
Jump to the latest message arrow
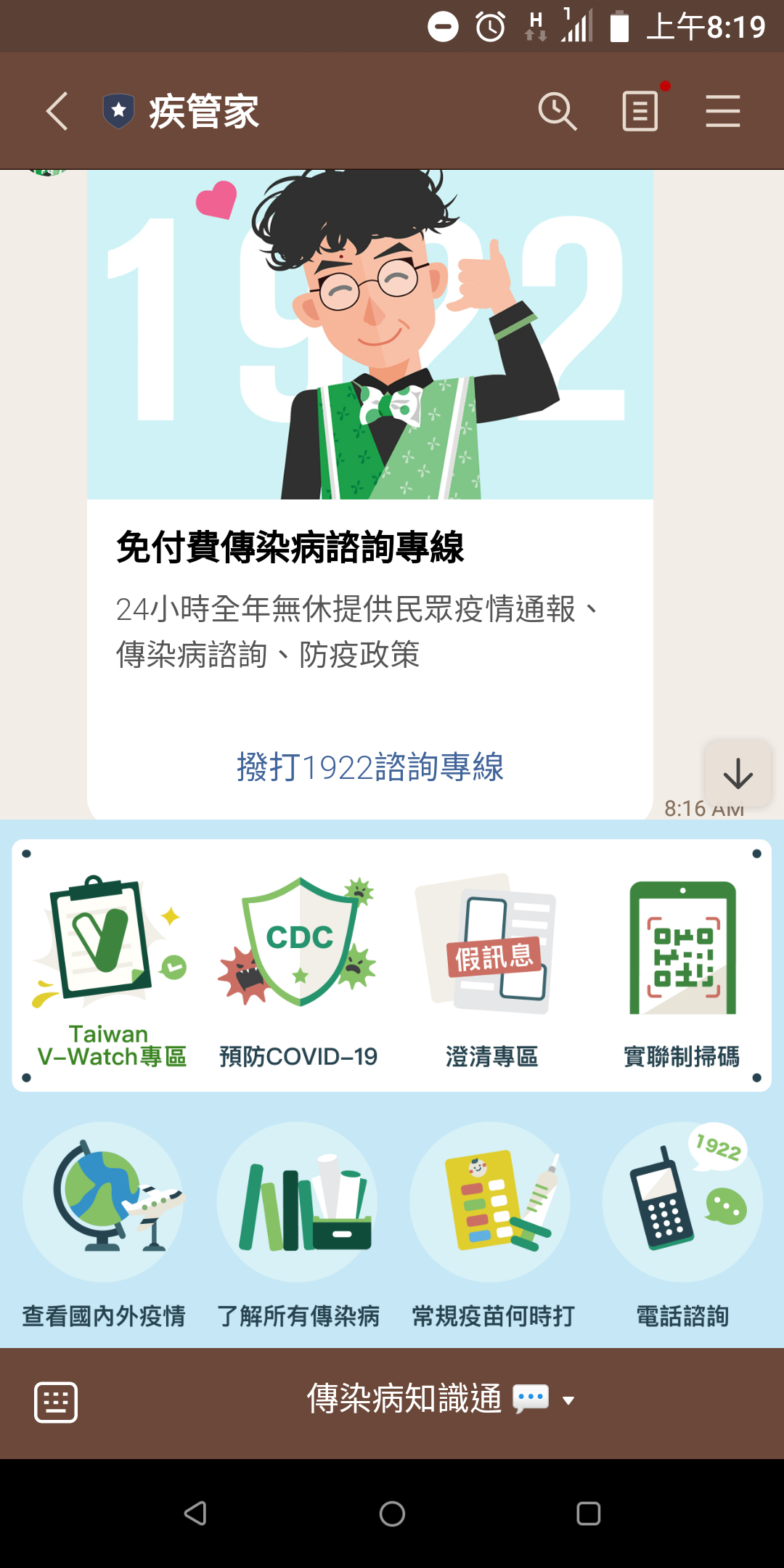[738, 773]
